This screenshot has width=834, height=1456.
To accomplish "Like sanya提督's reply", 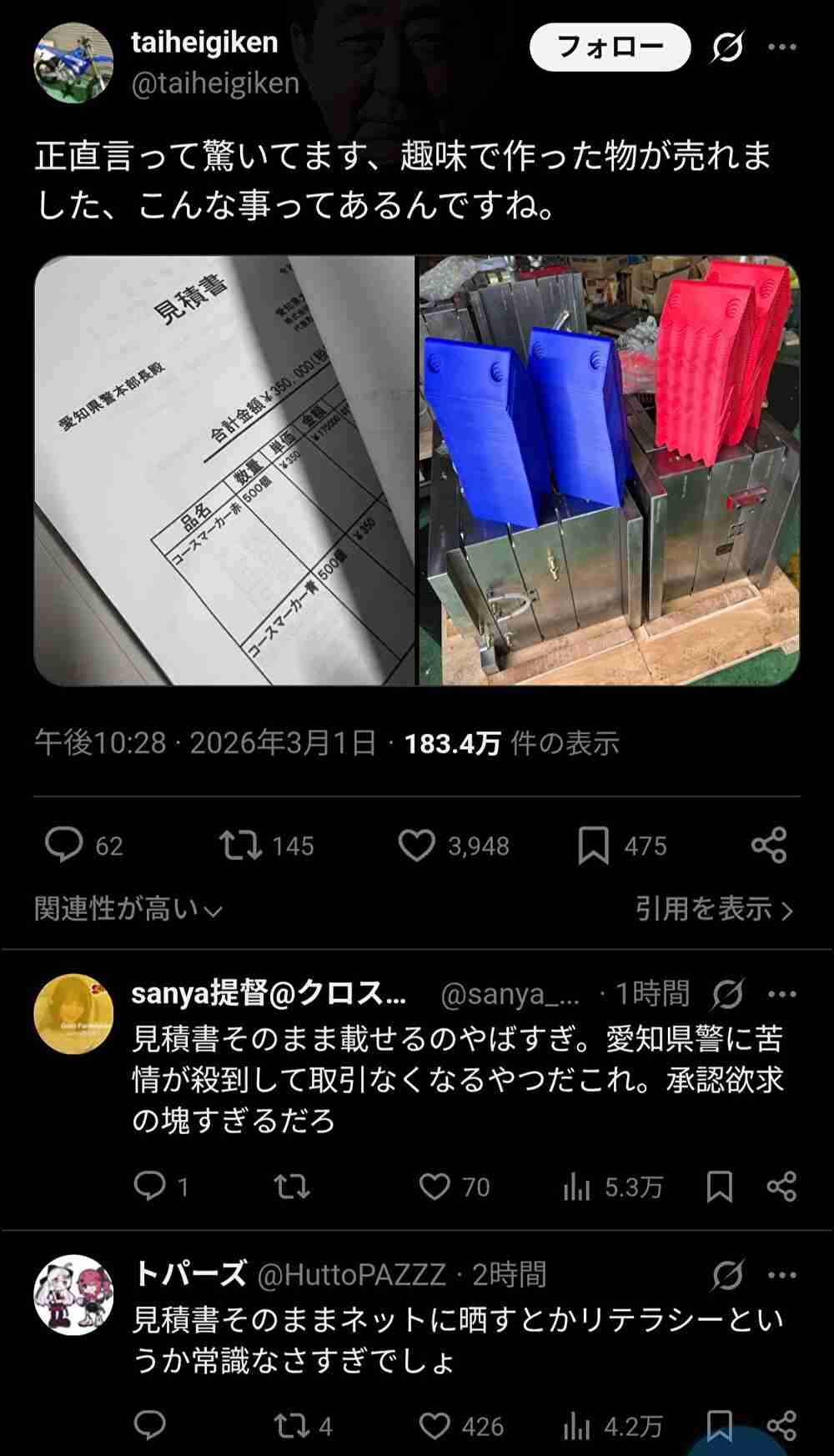I will (x=435, y=1186).
